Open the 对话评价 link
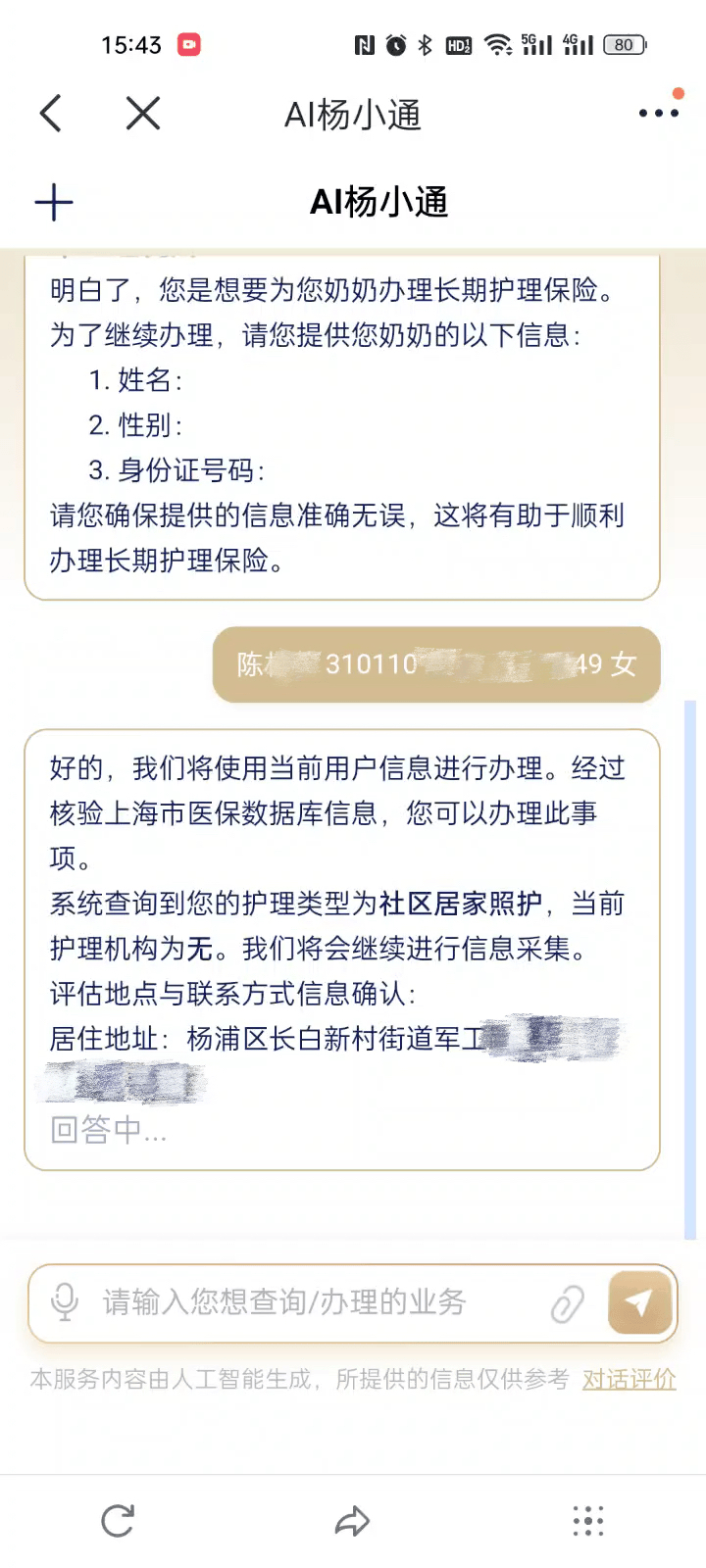Image resolution: width=706 pixels, height=1568 pixels. pyautogui.click(x=629, y=1379)
